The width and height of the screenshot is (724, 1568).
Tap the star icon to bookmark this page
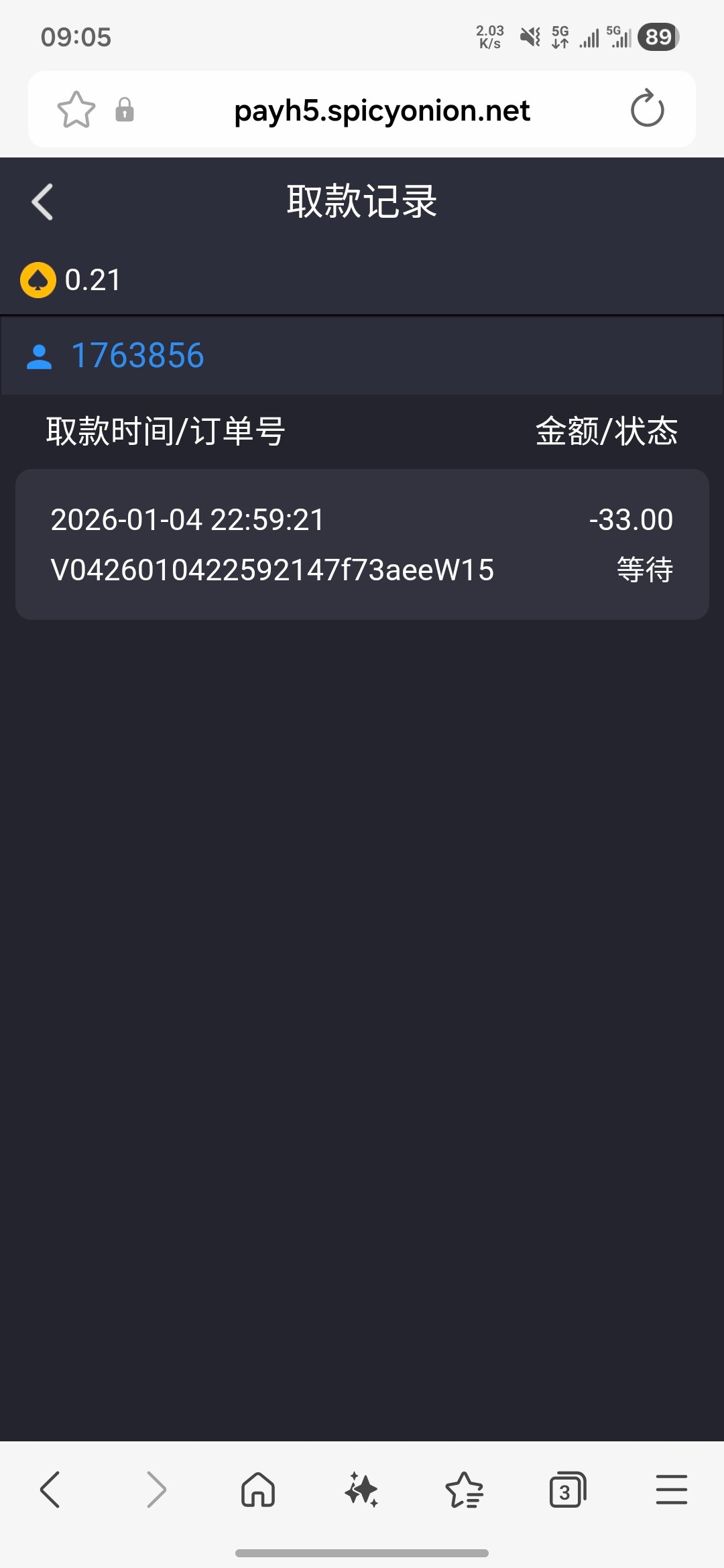(x=76, y=109)
